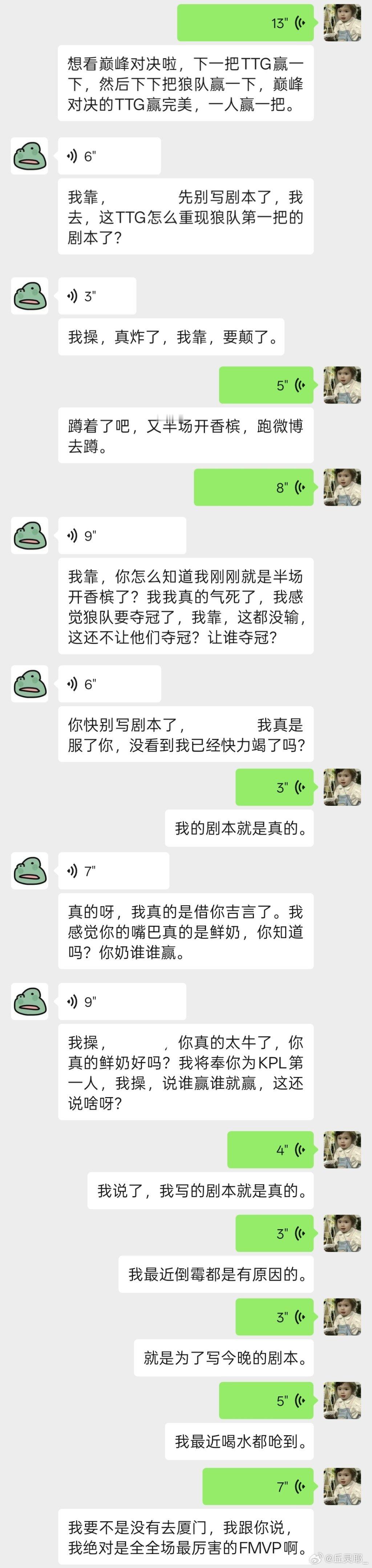Viewport: 372px width, 1568px height.
Task: Open child avatar beside the 13" voice message
Action: tap(342, 23)
